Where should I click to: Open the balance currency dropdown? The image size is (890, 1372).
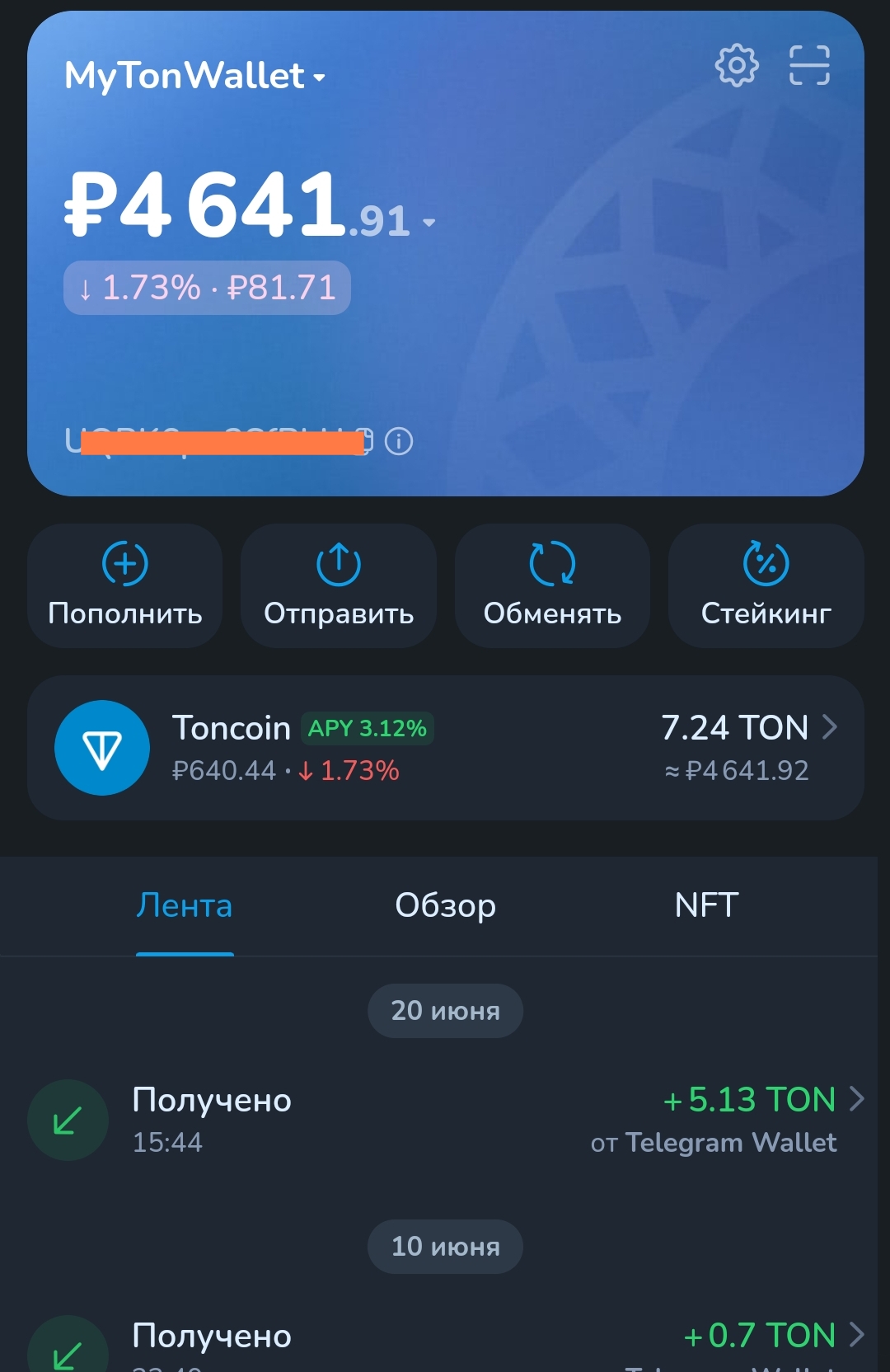pos(429,222)
